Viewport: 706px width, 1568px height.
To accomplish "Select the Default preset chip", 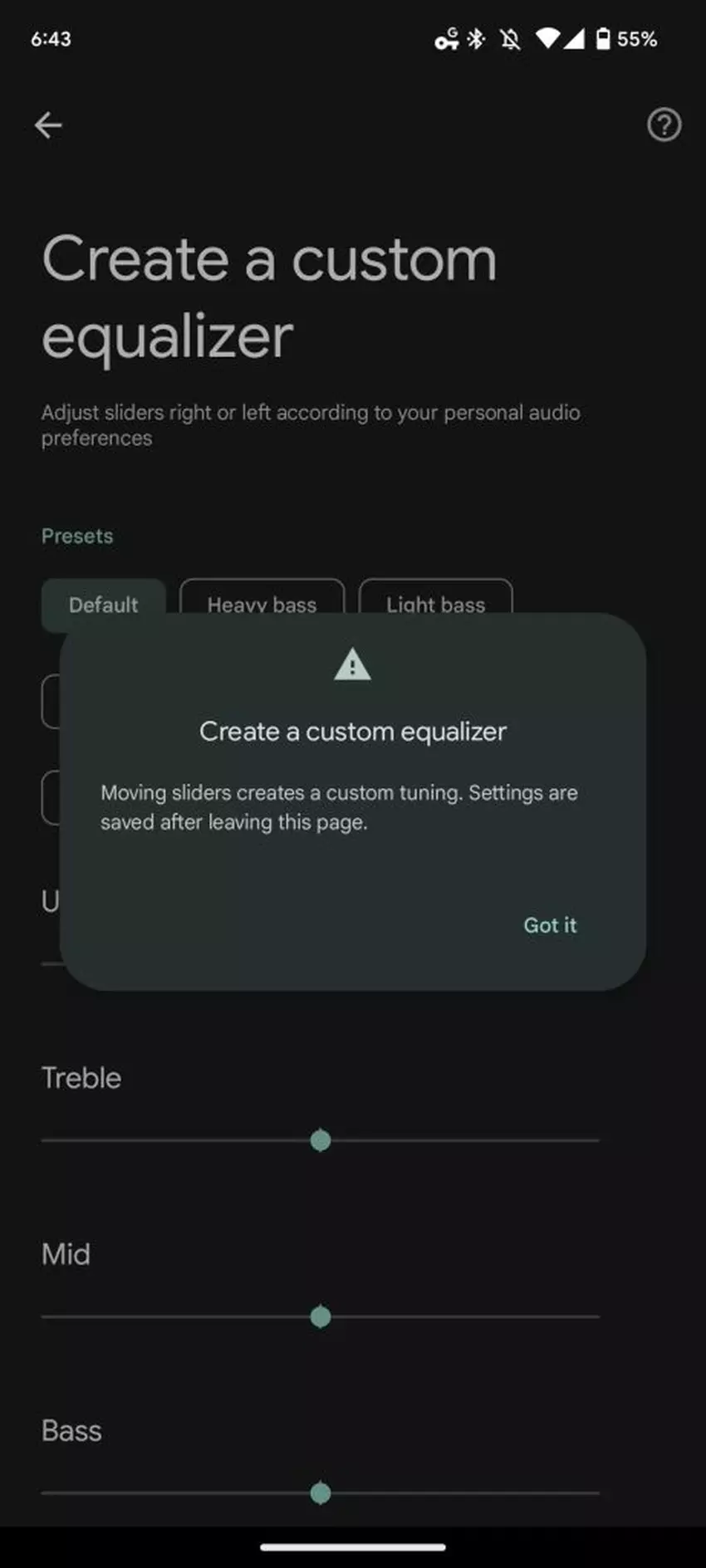I will point(103,601).
